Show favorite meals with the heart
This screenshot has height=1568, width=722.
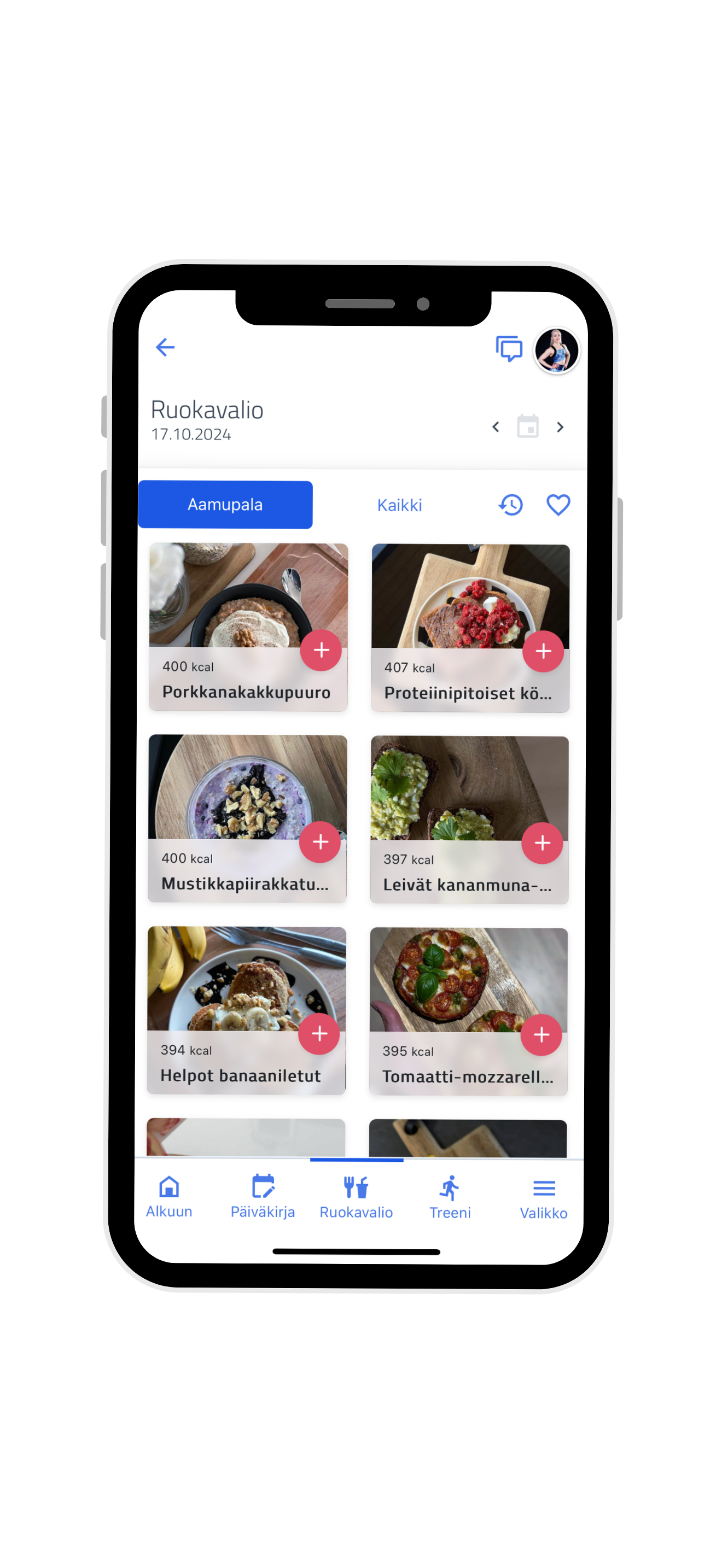tap(557, 505)
